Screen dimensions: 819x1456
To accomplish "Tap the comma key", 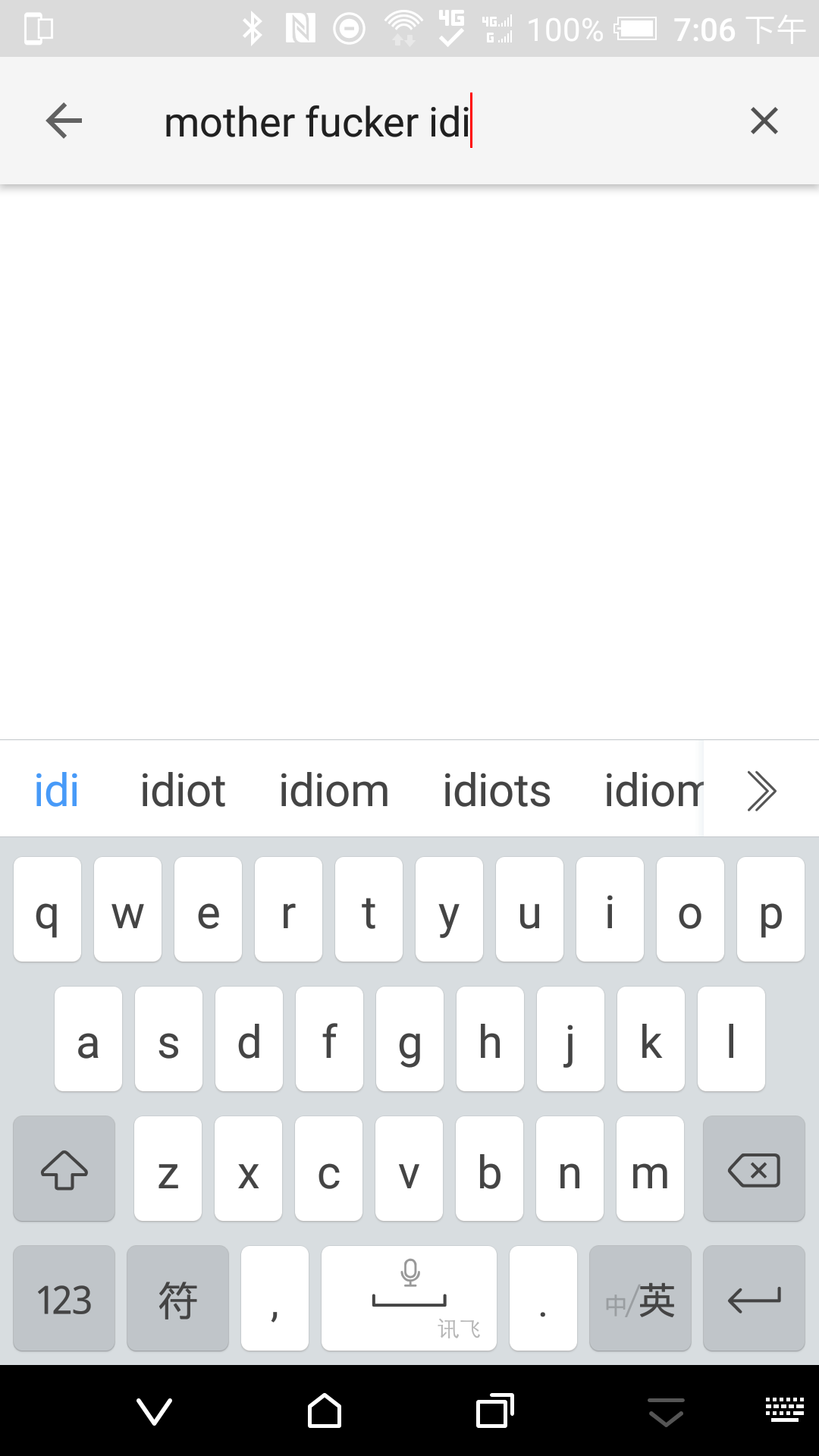I will click(x=275, y=1300).
